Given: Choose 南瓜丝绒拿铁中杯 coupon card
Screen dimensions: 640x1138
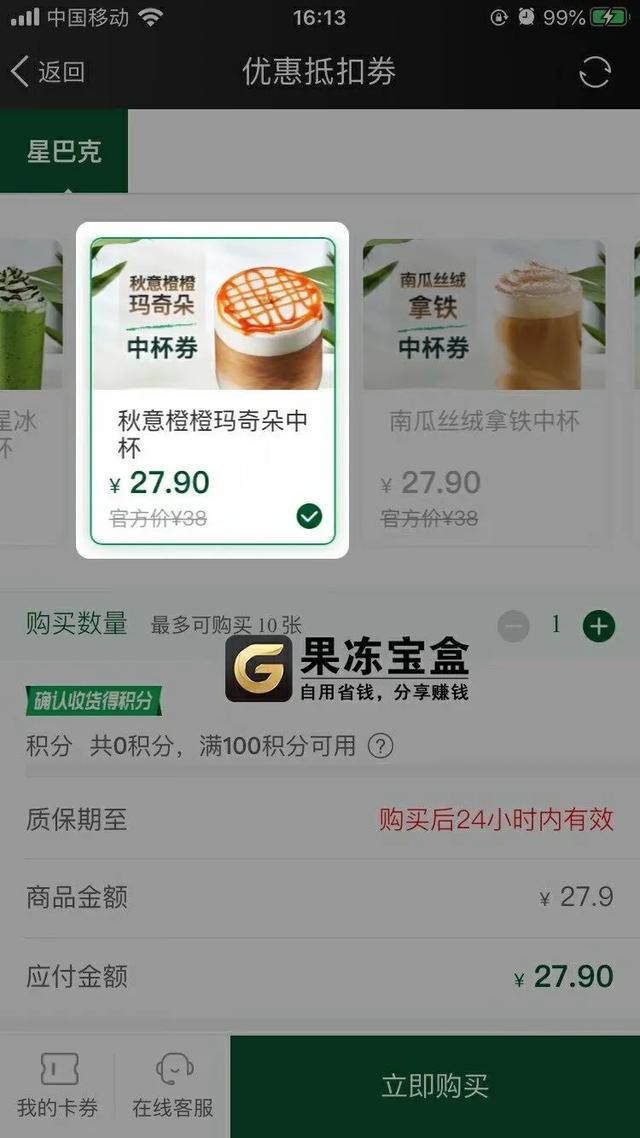Looking at the screenshot, I should 484,390.
